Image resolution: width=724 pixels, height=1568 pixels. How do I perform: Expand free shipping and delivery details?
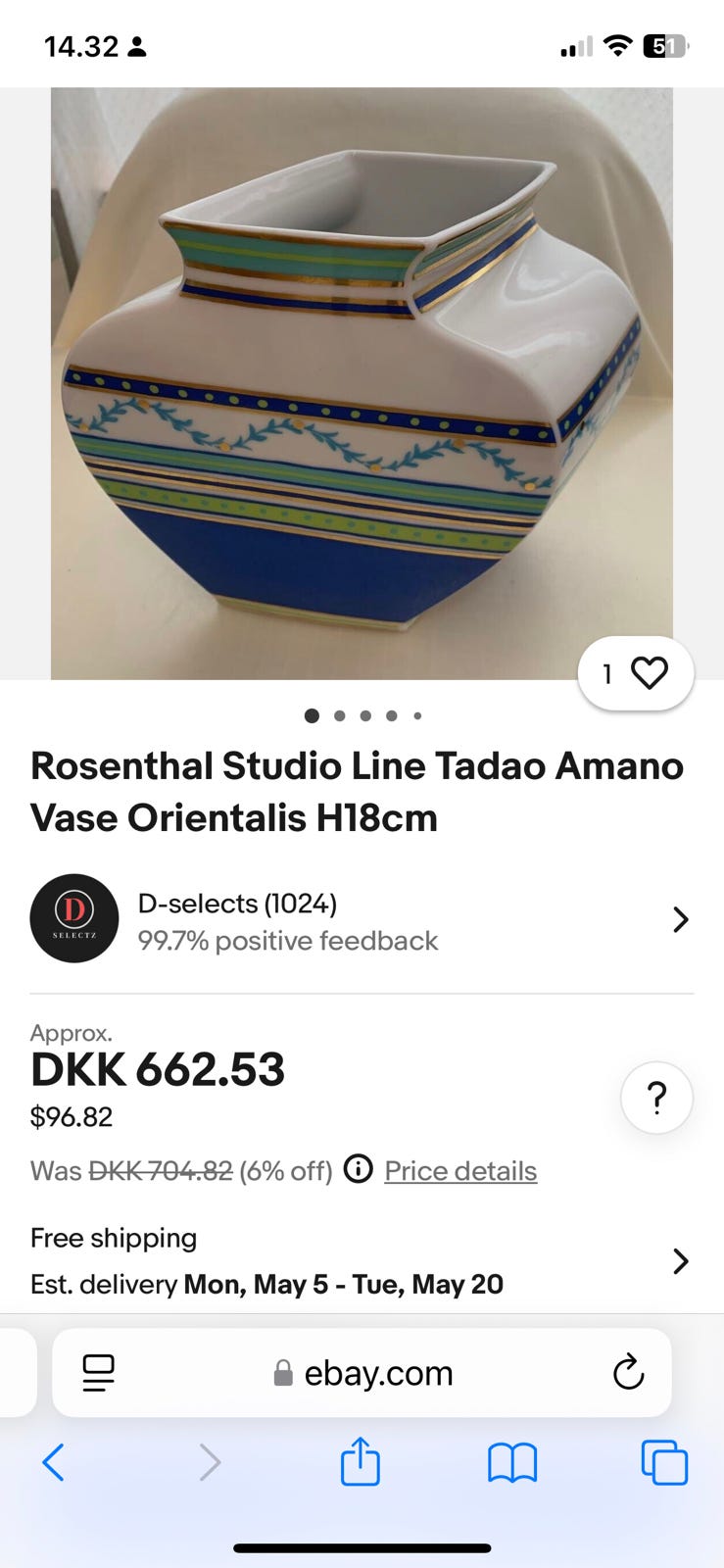point(680,1260)
